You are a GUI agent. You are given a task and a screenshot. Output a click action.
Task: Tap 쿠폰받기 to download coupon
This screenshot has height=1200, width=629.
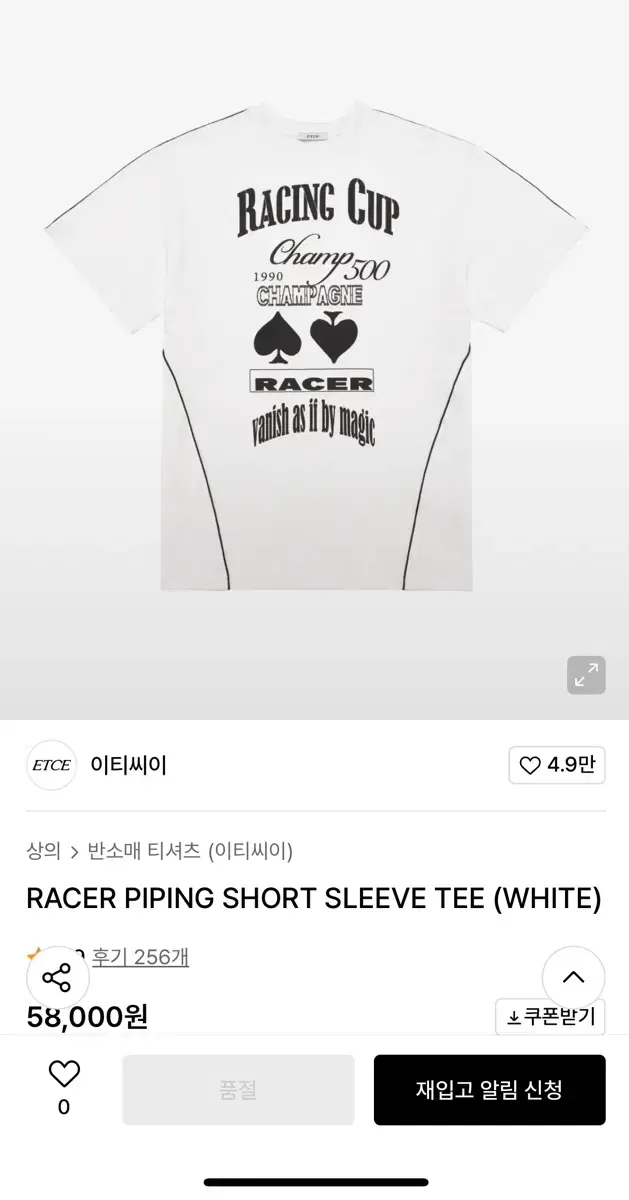(550, 1017)
